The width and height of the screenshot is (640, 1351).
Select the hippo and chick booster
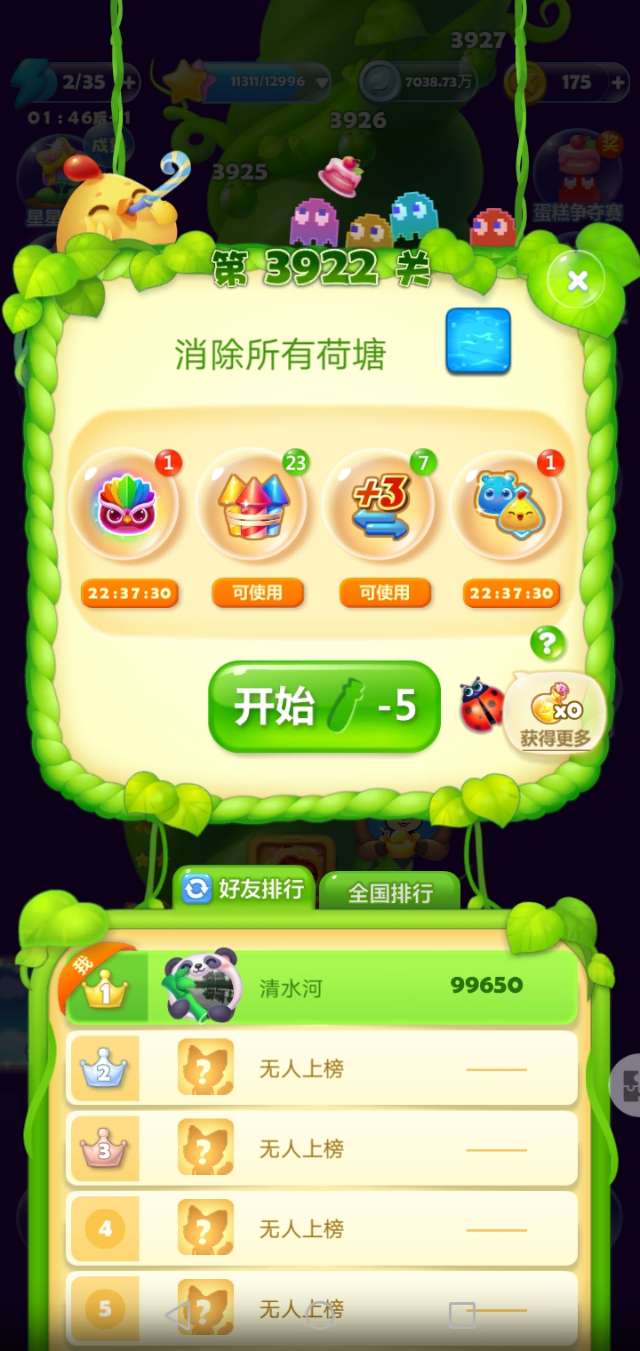tap(510, 506)
